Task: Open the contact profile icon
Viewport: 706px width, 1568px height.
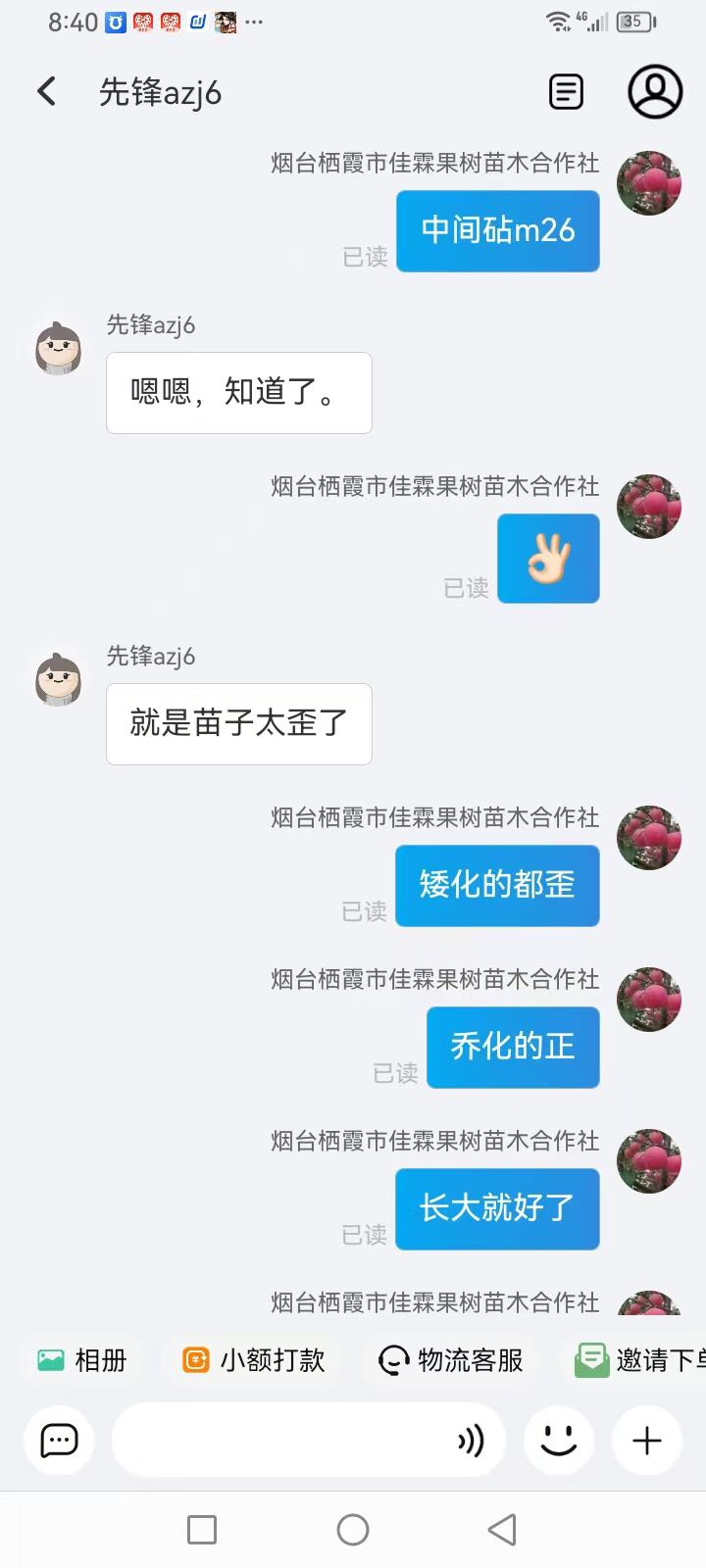Action: pos(655,91)
